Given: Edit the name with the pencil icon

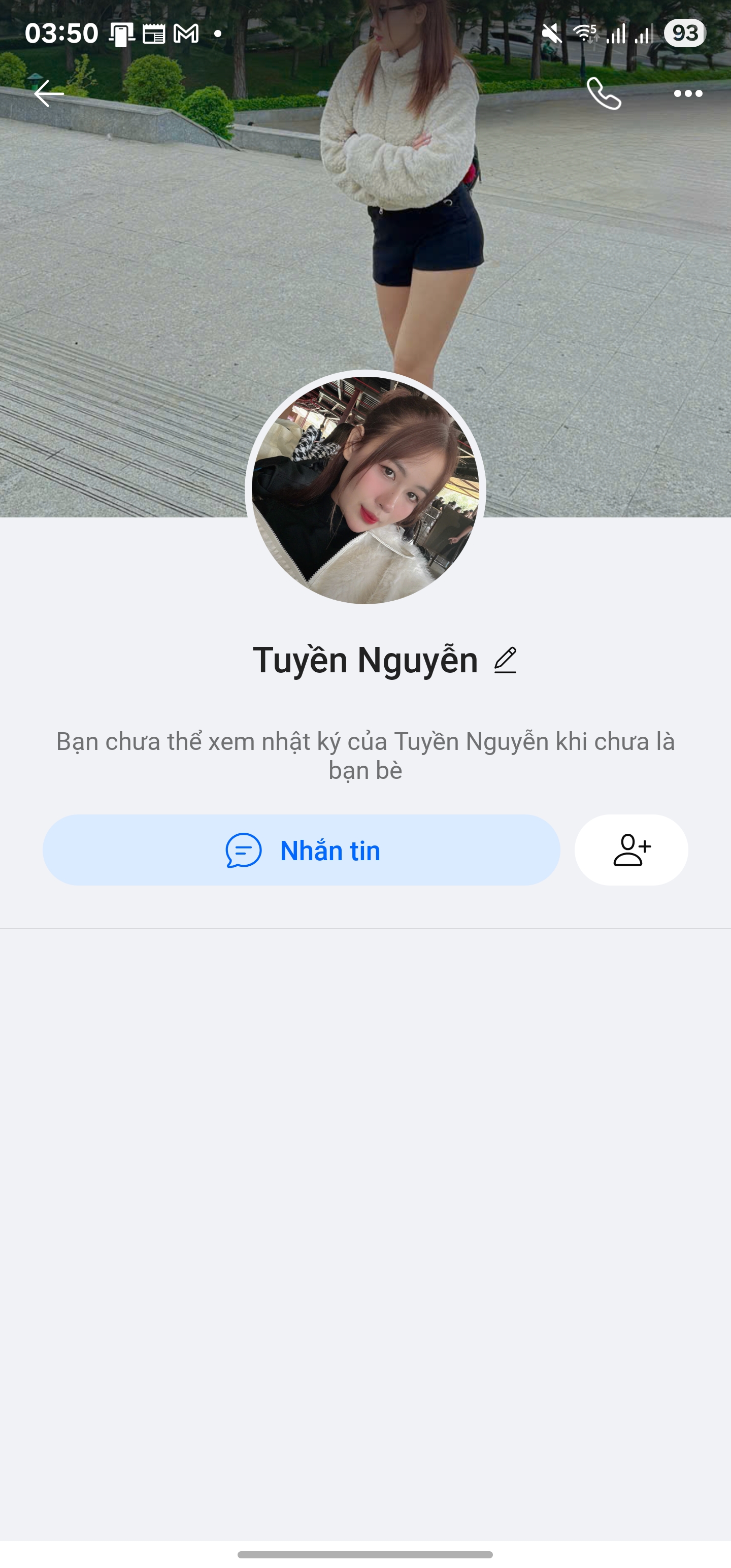Looking at the screenshot, I should click(505, 661).
